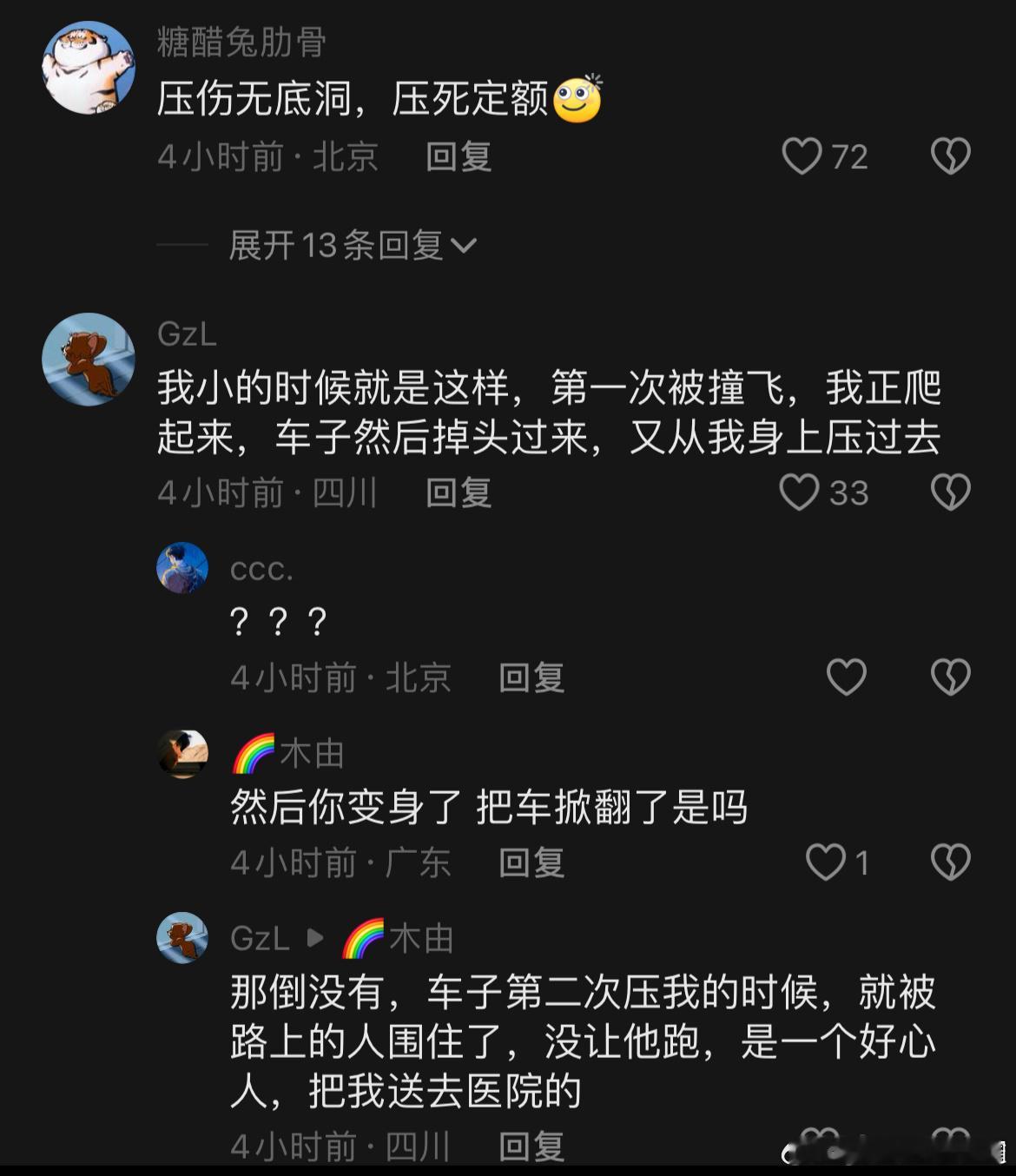Like ccc.'s question marks reply
Viewport: 1016px width, 1176px height.
[x=846, y=677]
